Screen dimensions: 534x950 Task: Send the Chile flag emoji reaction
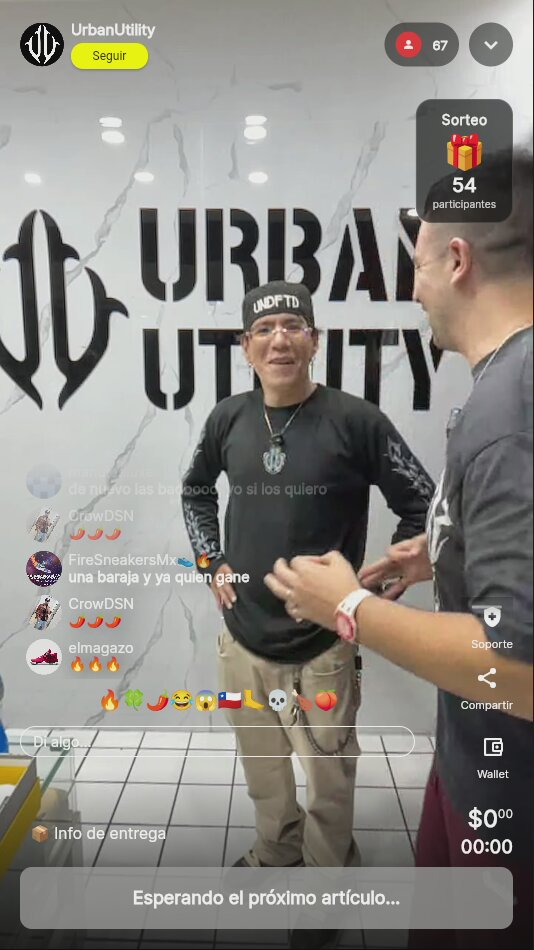tap(230, 700)
